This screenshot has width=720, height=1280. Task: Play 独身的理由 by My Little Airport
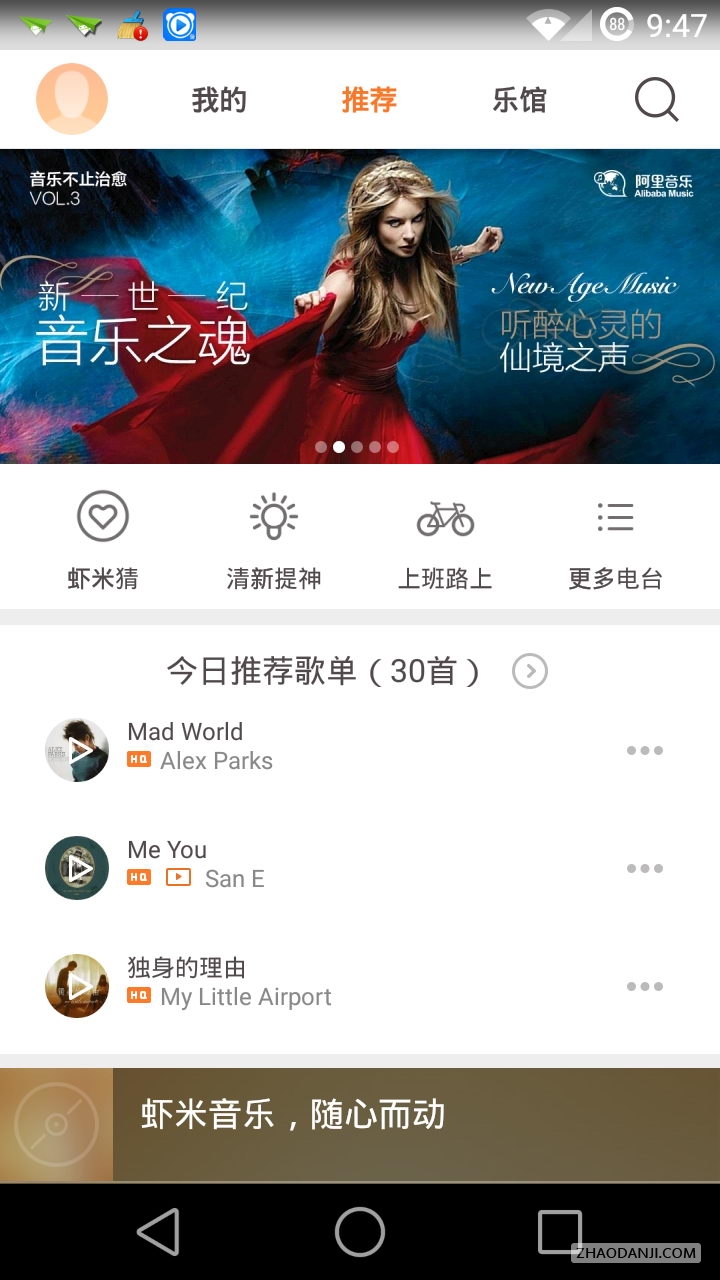pyautogui.click(x=77, y=986)
